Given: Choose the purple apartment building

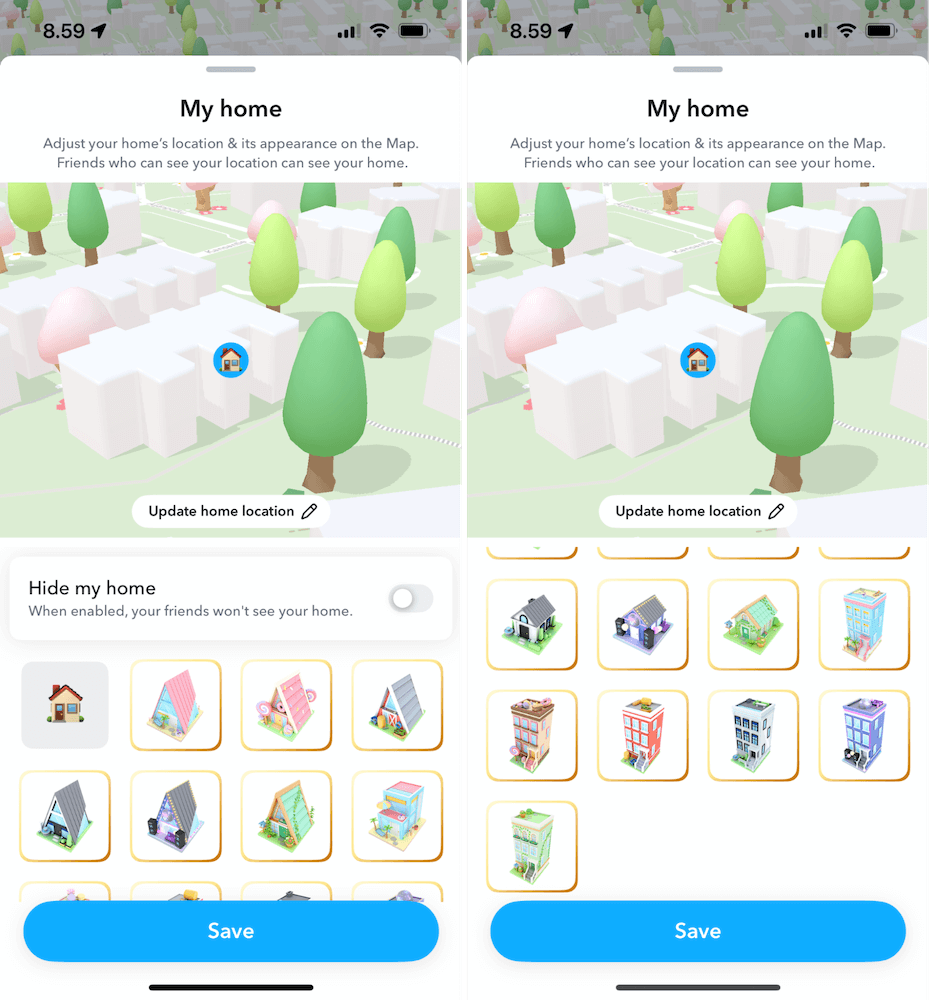Looking at the screenshot, I should click(864, 735).
